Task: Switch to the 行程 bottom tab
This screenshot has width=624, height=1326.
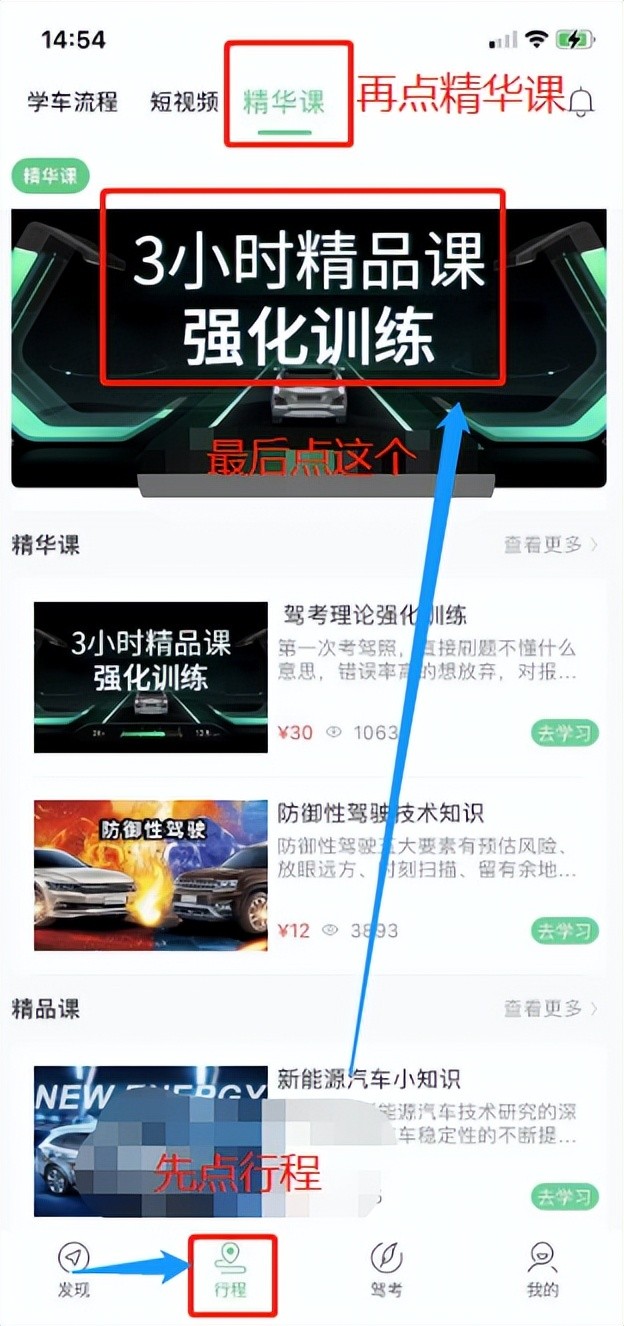Action: pos(230,1269)
